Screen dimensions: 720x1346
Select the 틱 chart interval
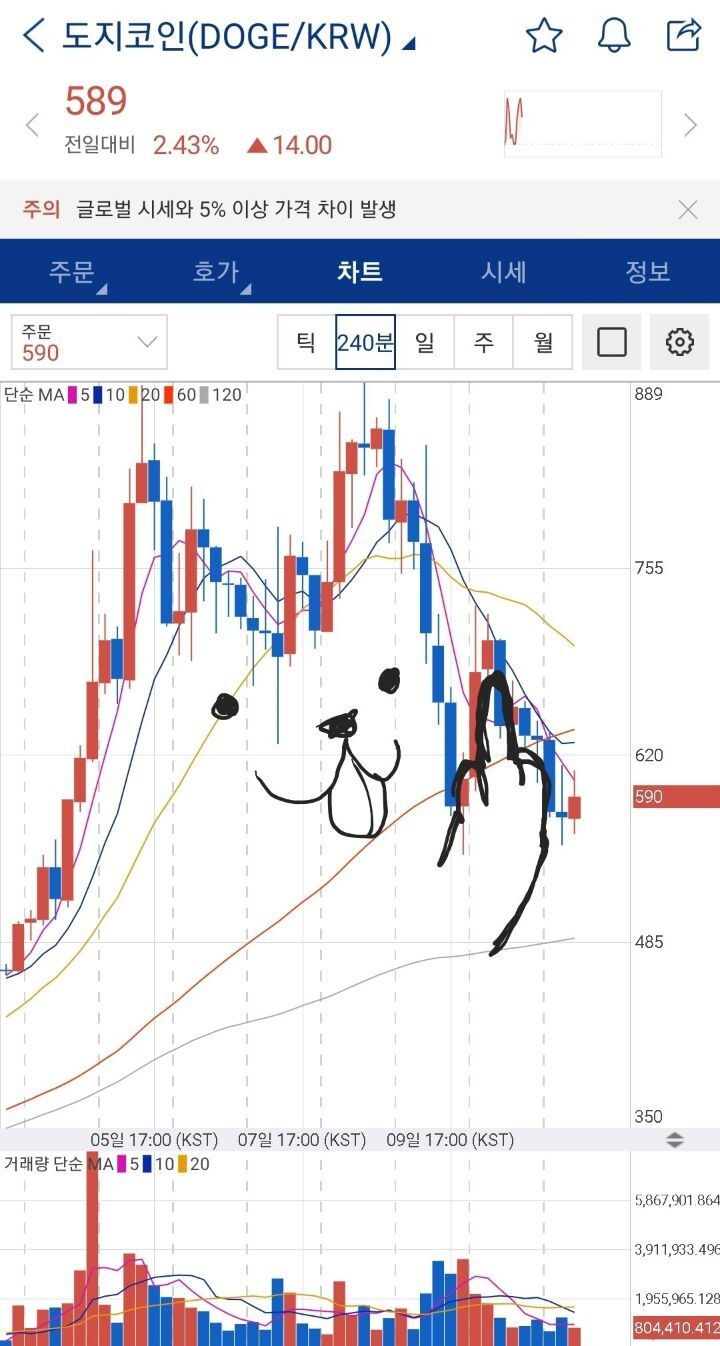pyautogui.click(x=306, y=342)
